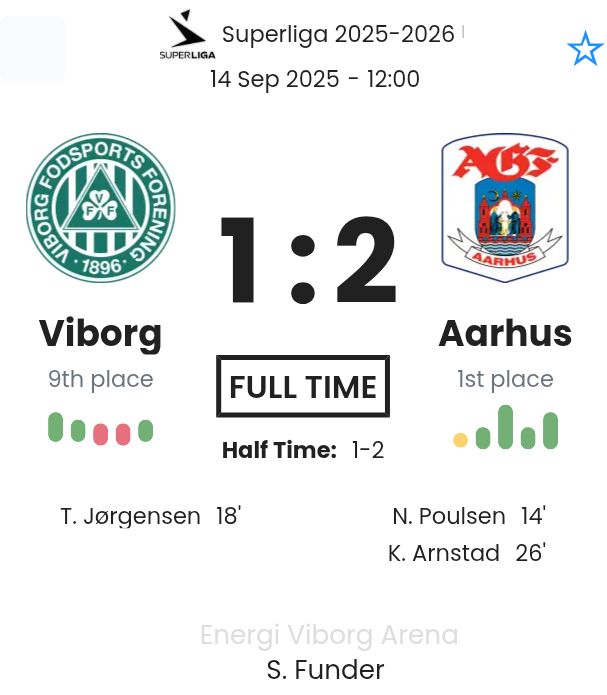Mark this match as favorite with the star
This screenshot has height=695, width=607.
pyautogui.click(x=585, y=48)
